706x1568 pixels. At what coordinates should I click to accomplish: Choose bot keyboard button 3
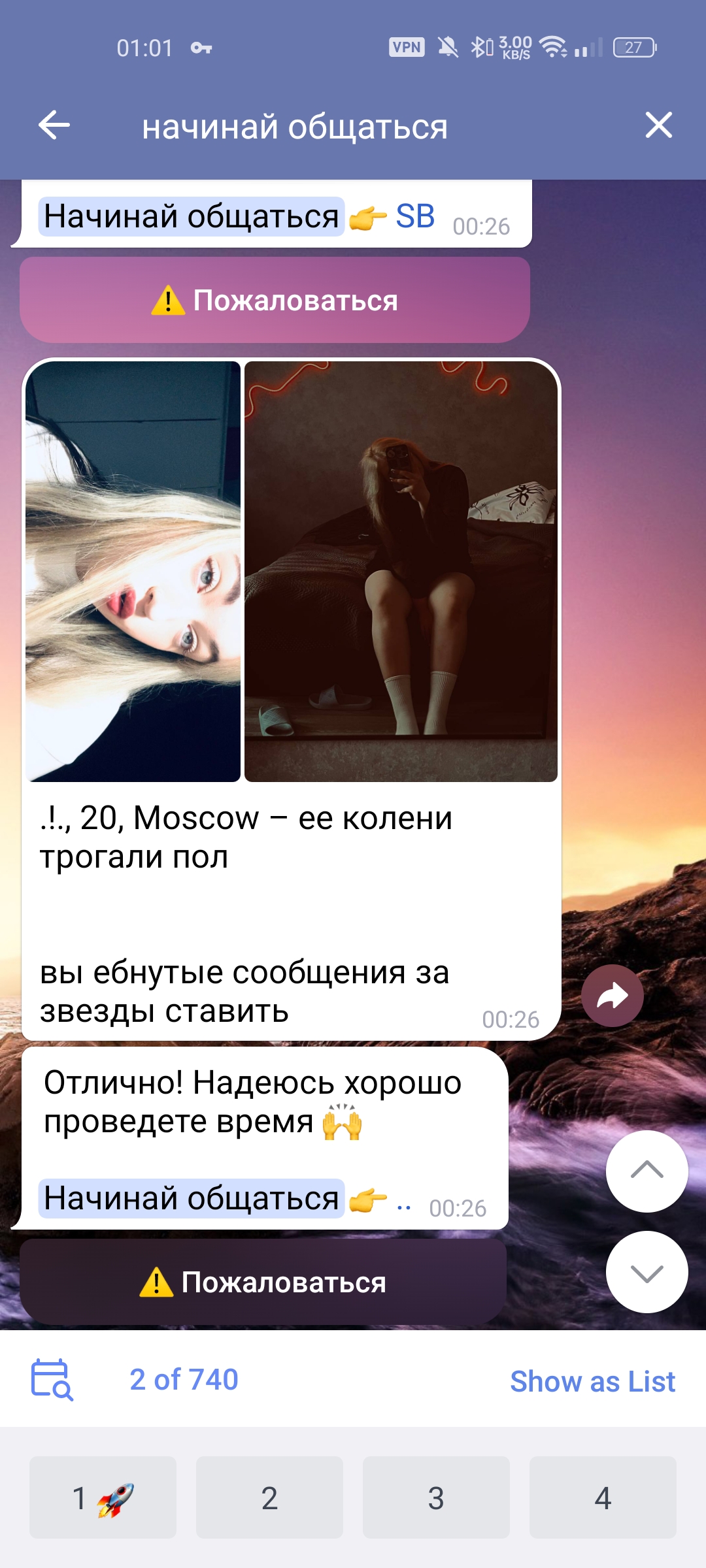click(436, 1497)
